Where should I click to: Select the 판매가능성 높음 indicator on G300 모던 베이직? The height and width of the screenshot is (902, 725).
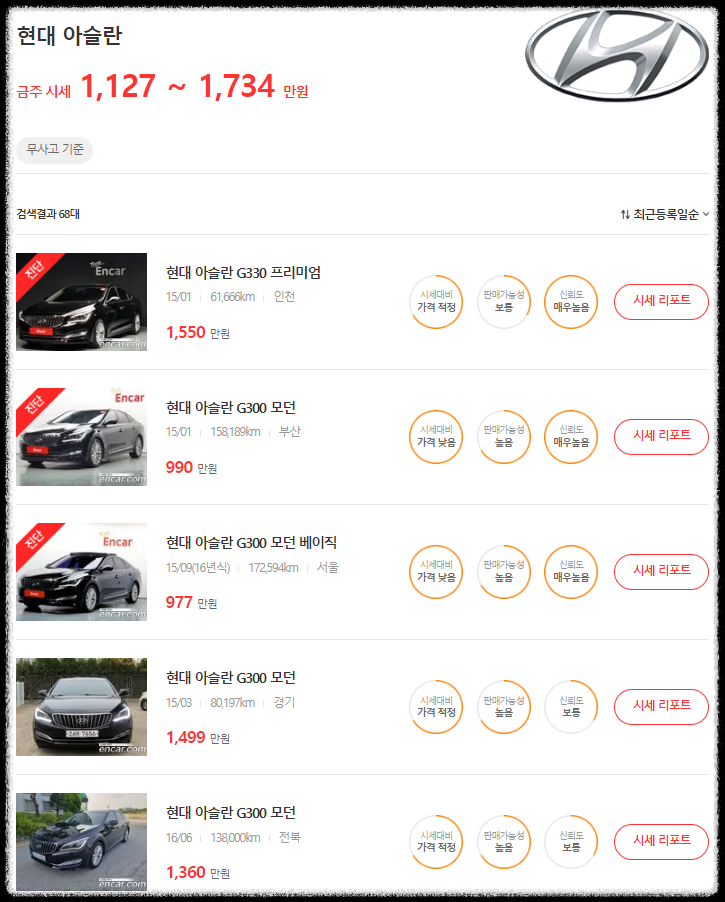[x=503, y=572]
